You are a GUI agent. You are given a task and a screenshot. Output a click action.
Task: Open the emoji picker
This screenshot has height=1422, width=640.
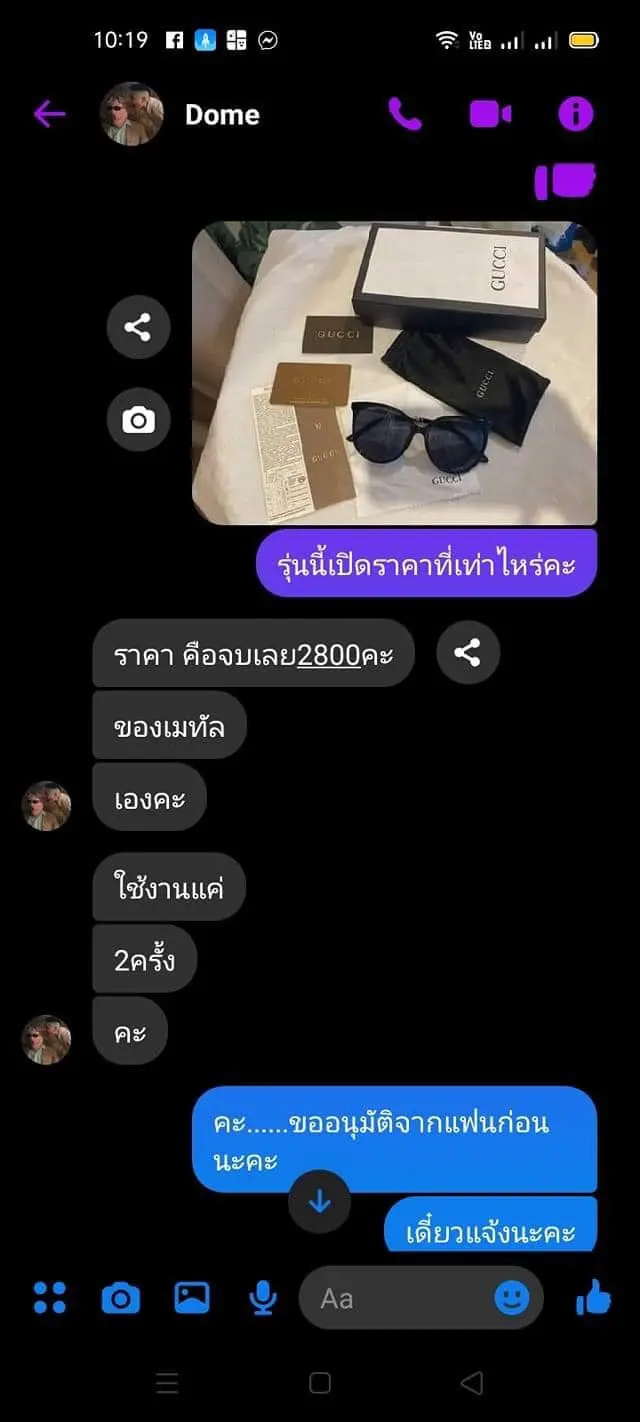point(512,1298)
